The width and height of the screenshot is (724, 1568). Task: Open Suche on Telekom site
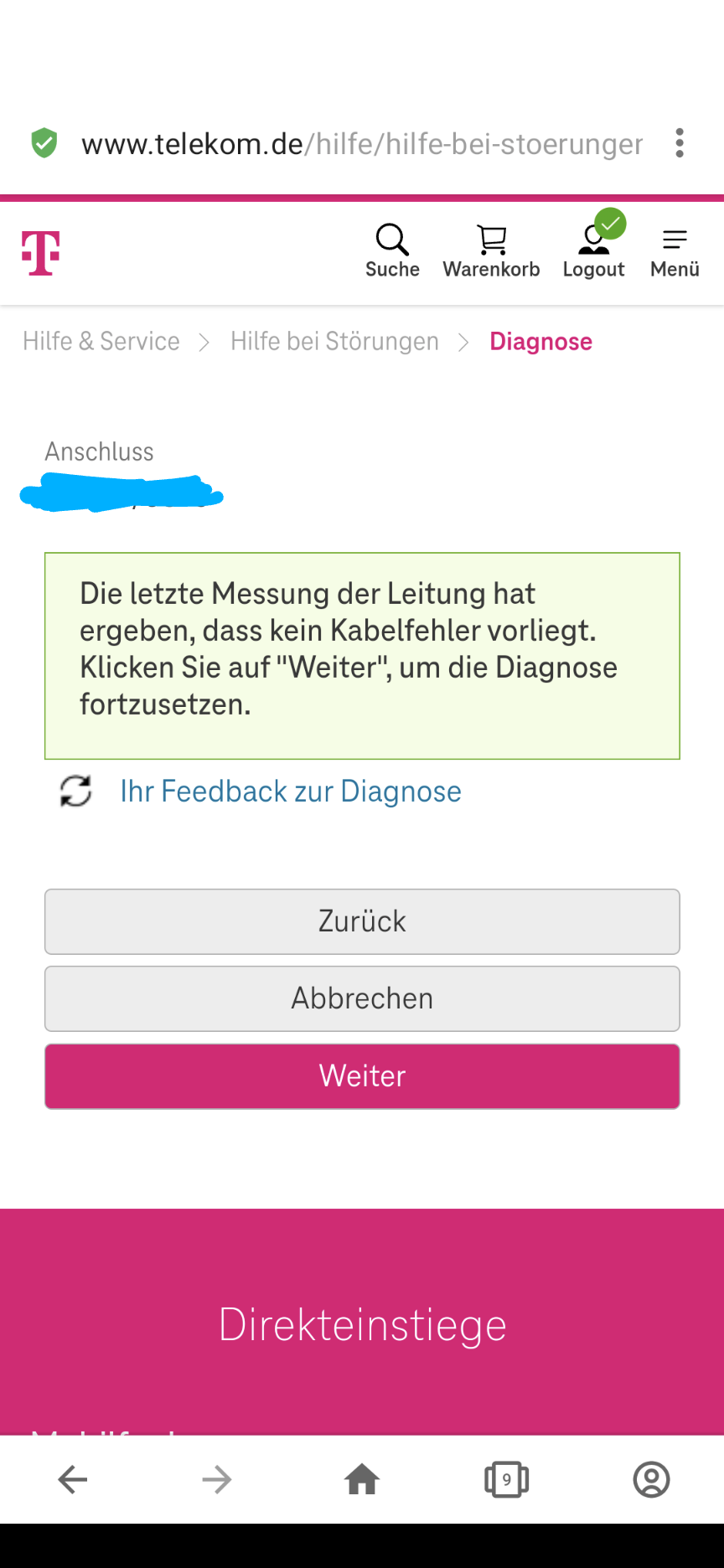pos(392,250)
